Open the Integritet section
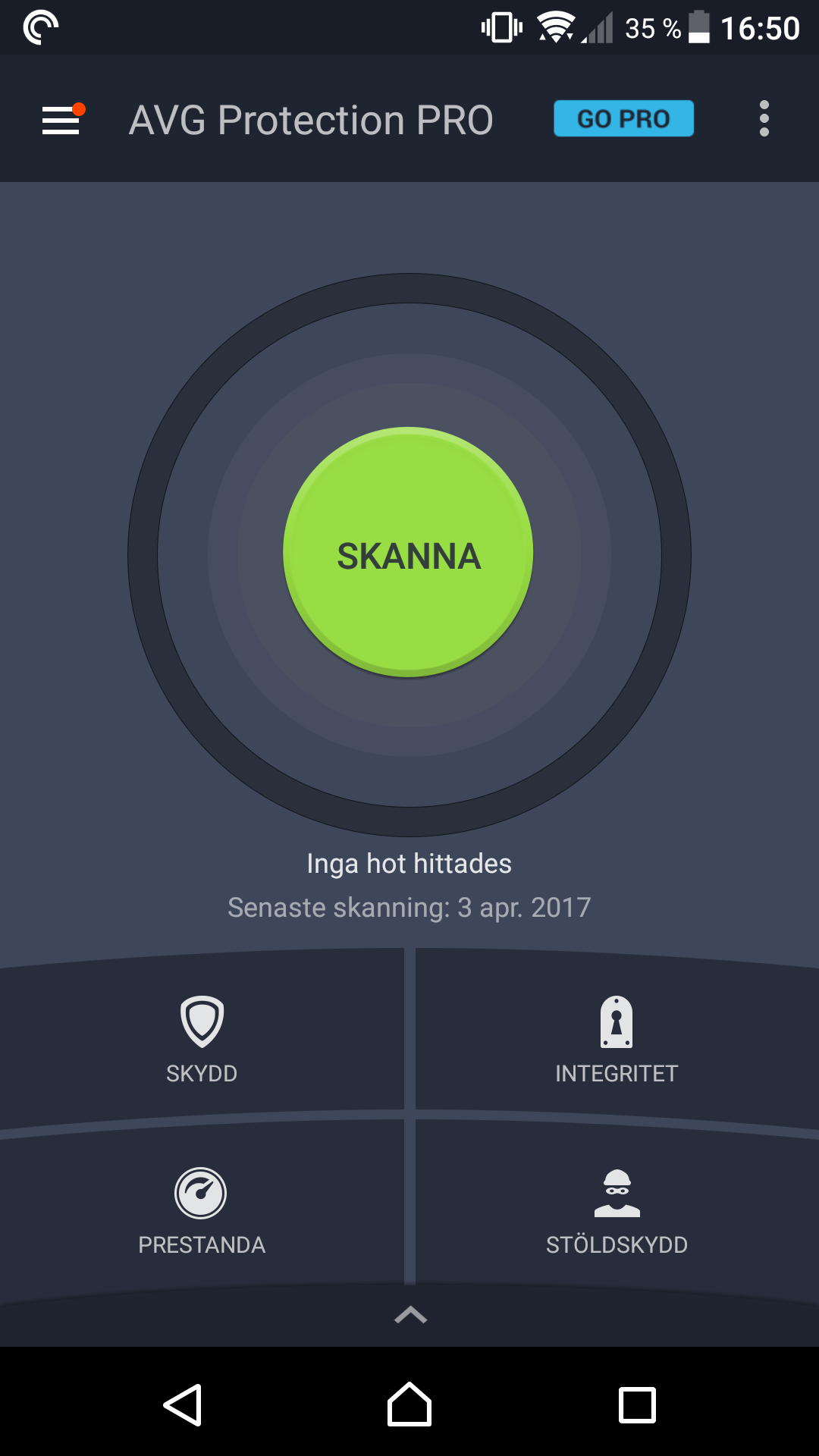Image resolution: width=819 pixels, height=1456 pixels. (x=617, y=1039)
